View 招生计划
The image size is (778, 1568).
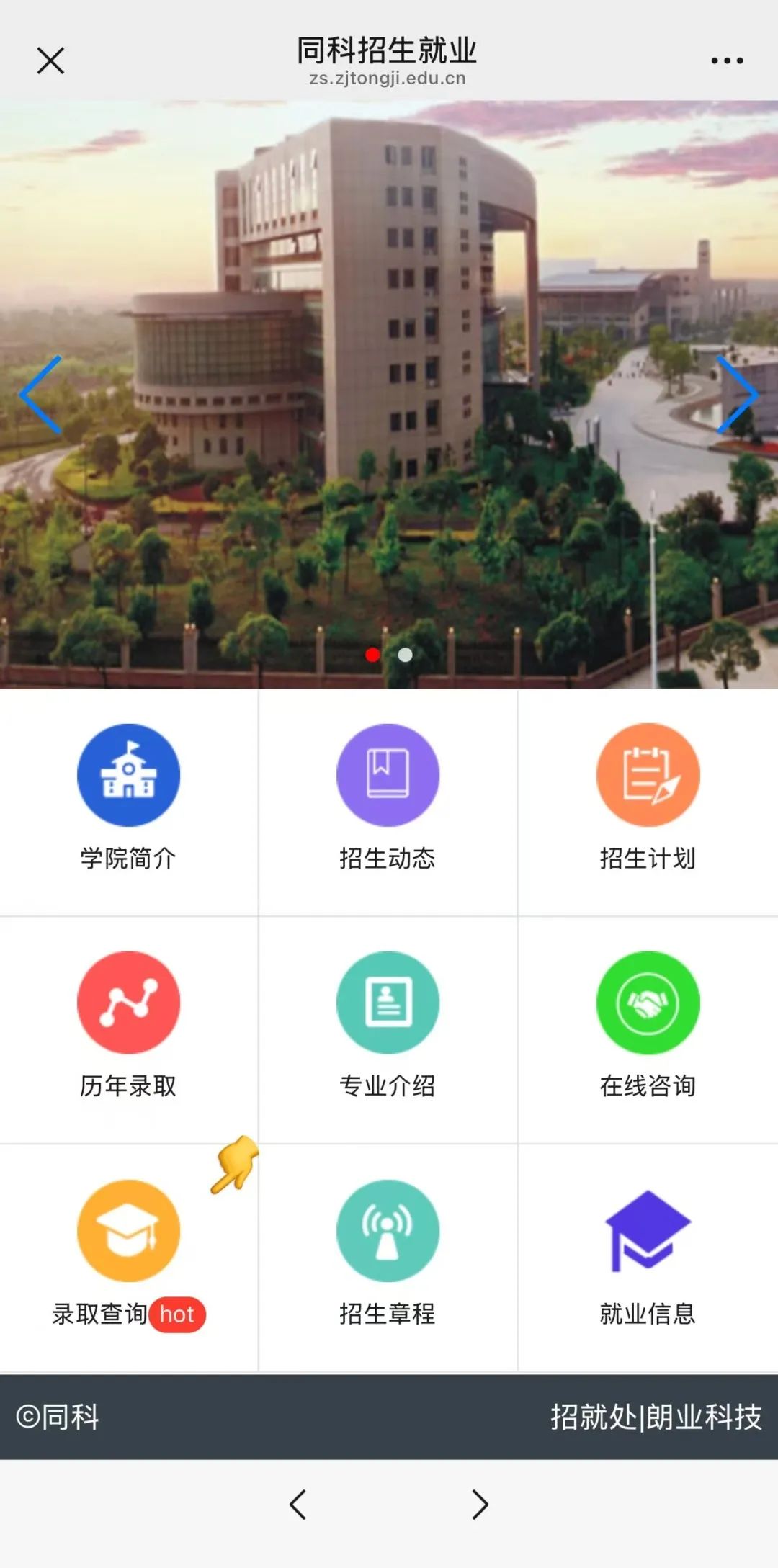point(648,799)
